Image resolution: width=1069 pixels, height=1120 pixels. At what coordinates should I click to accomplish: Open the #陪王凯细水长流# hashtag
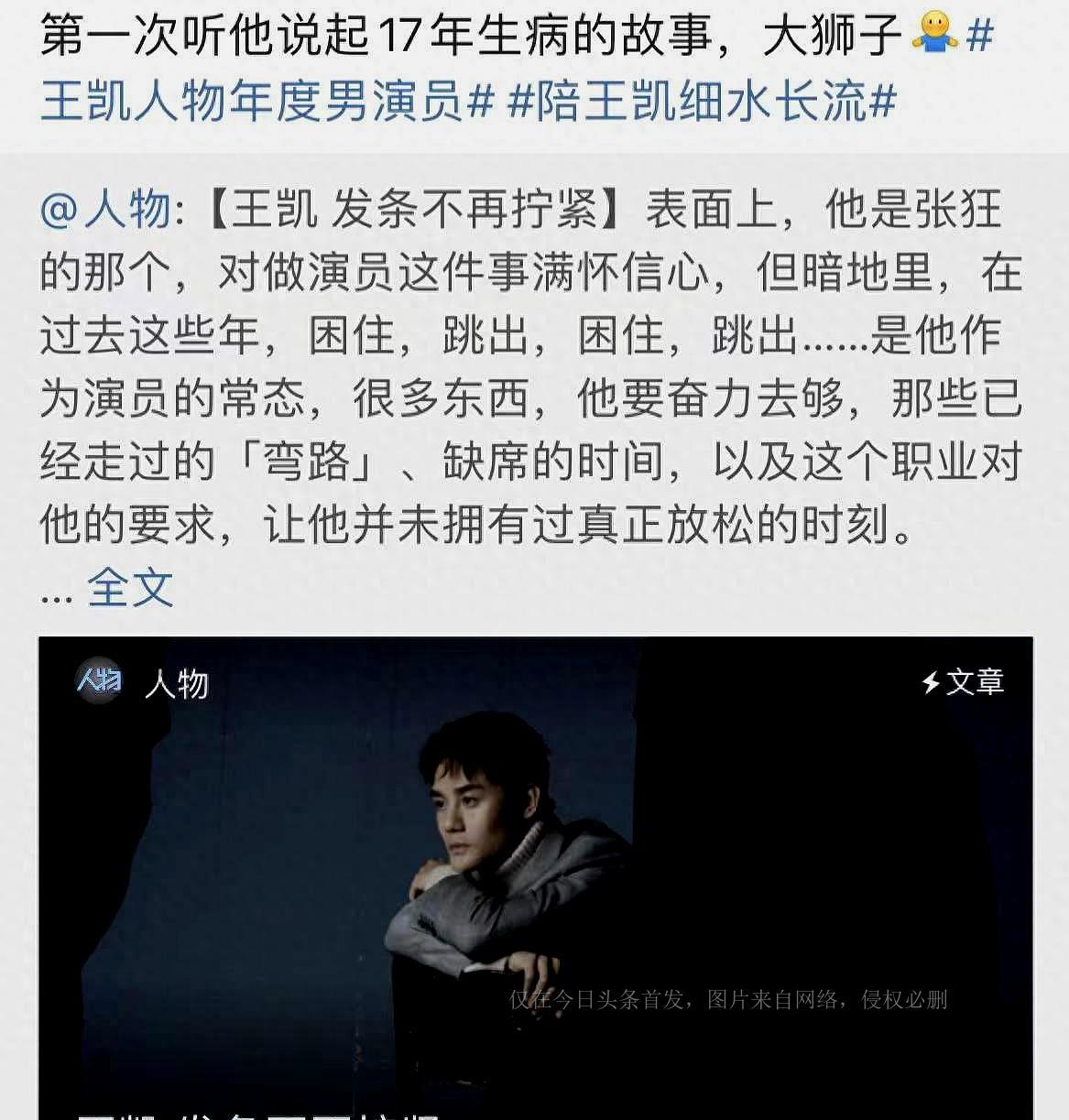point(701,100)
